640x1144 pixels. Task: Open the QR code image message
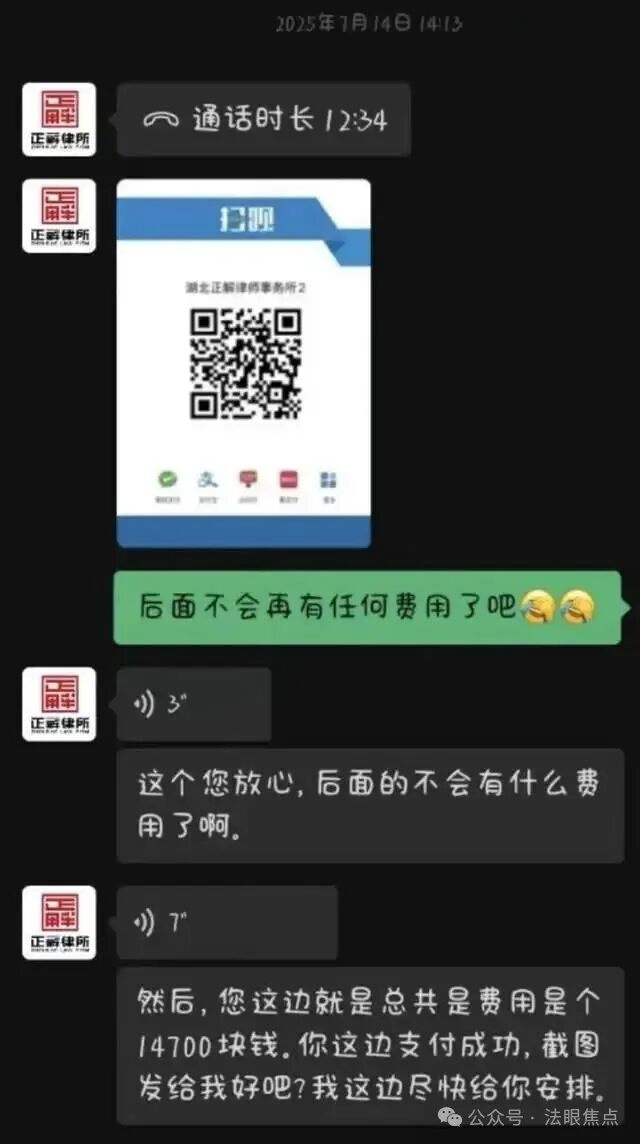pos(244,363)
